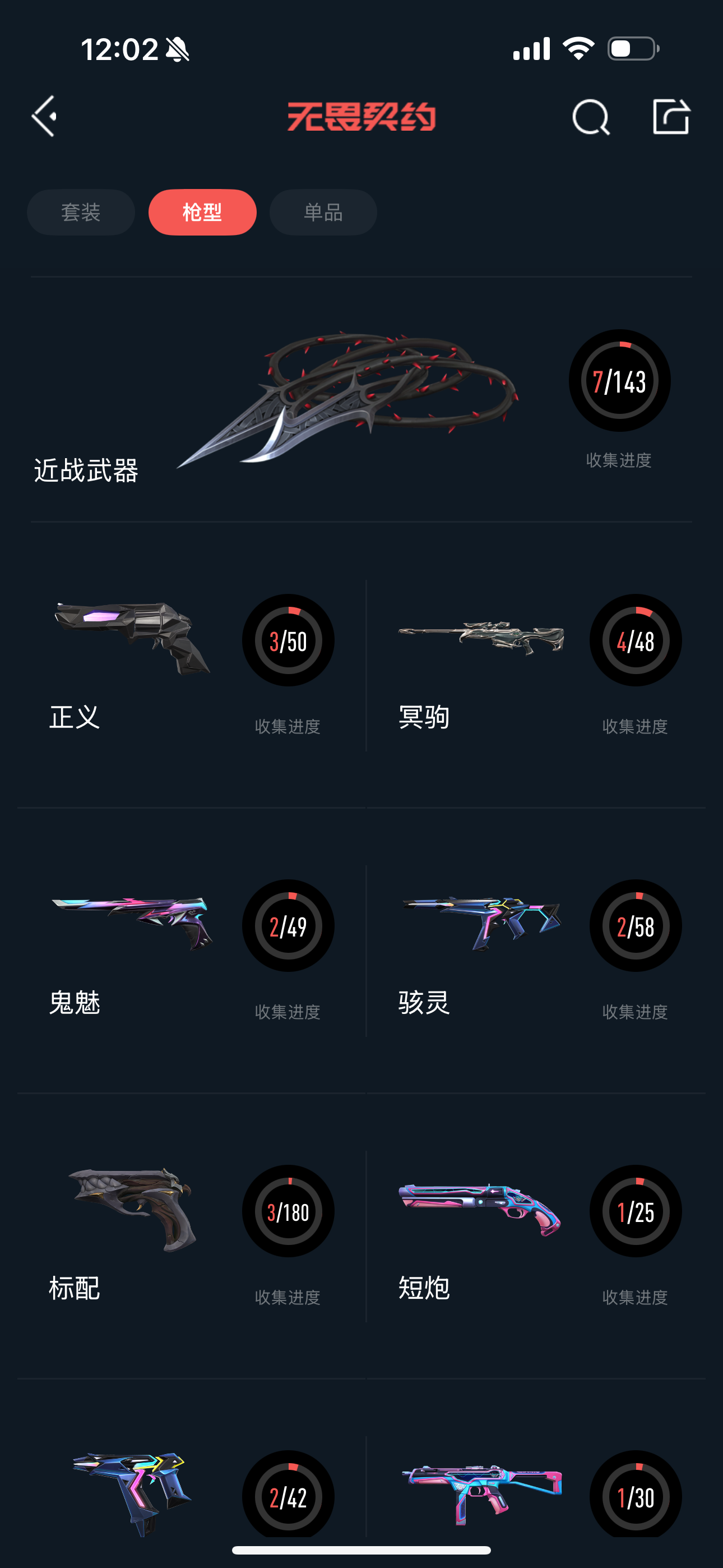This screenshot has width=723, height=1568.
Task: Open the 正义 weapon card
Action: (191, 667)
